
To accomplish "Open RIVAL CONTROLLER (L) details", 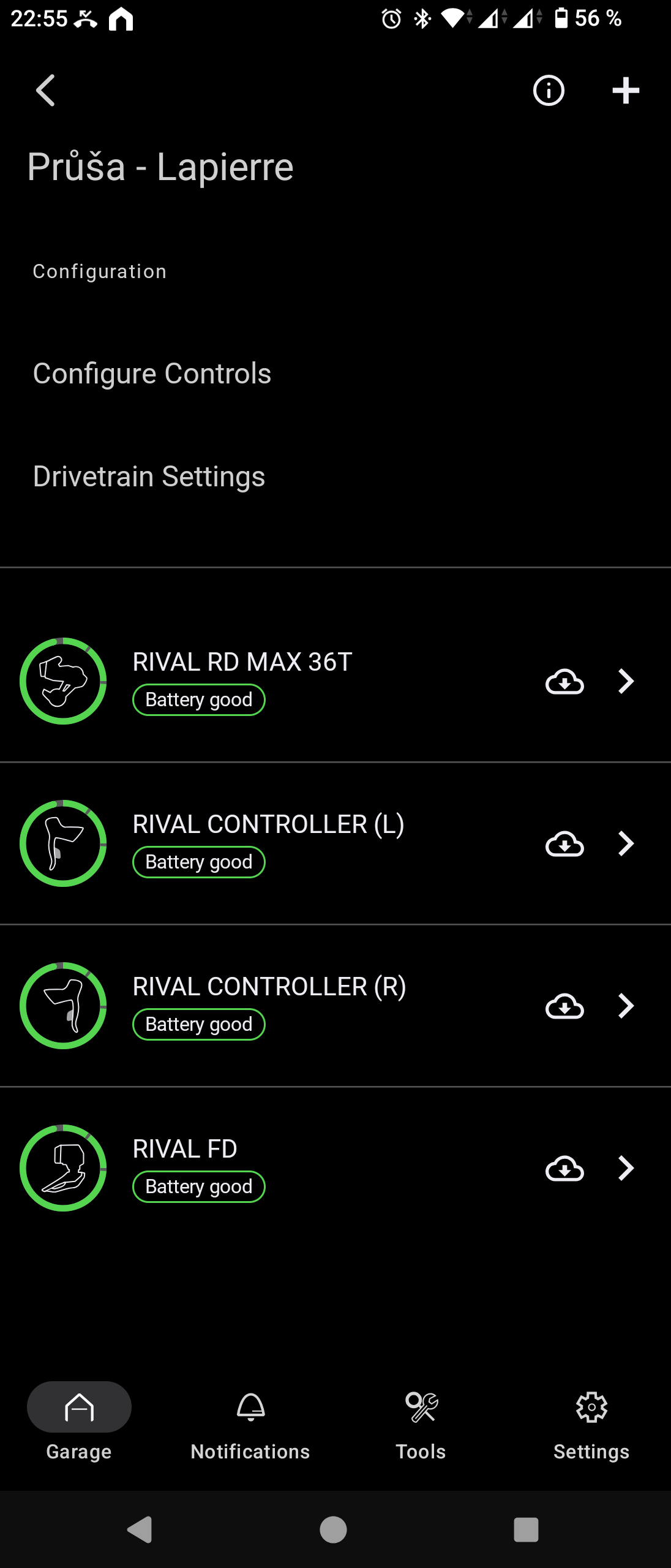I will [626, 843].
